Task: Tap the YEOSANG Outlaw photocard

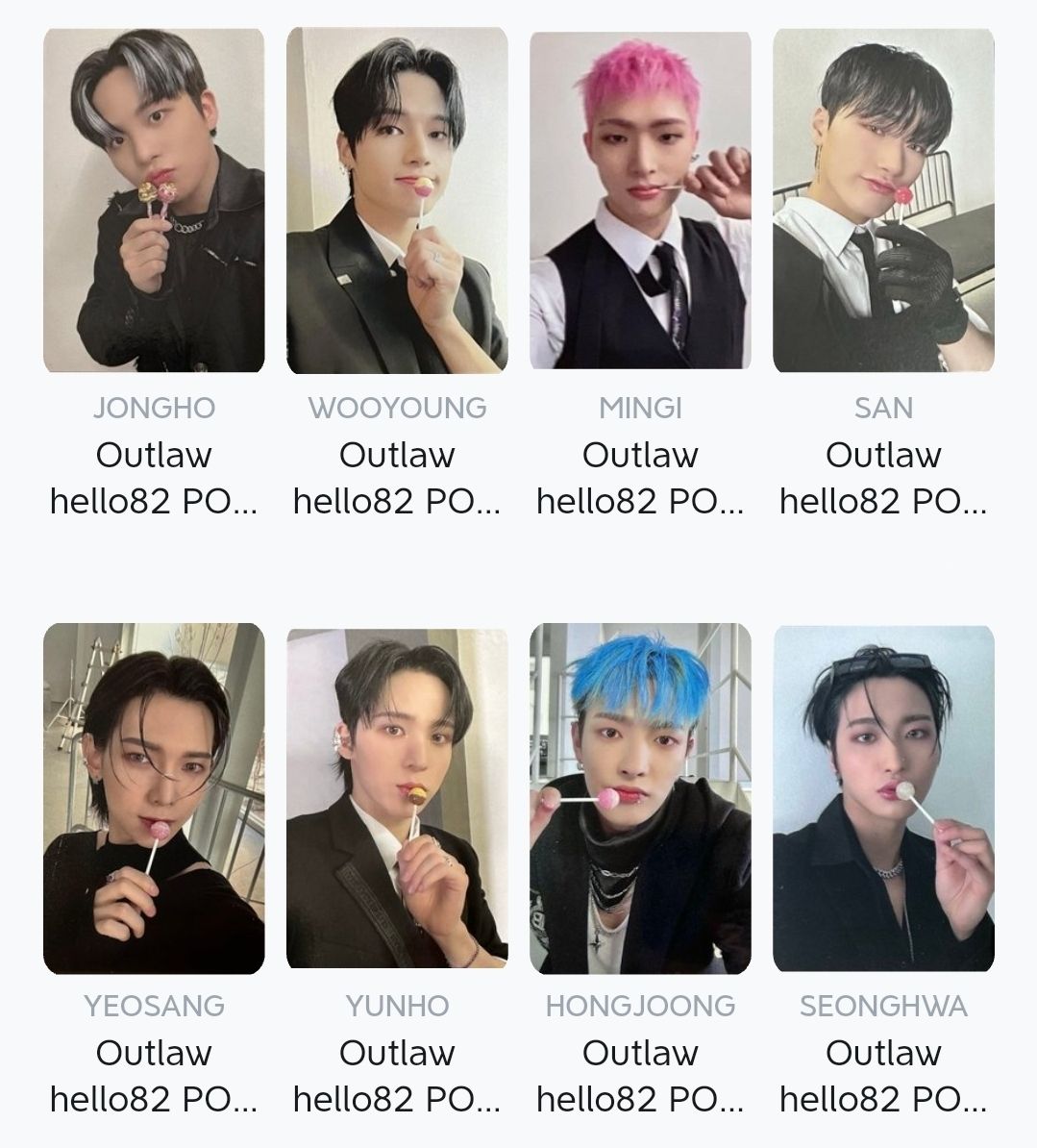Action: pos(154,798)
